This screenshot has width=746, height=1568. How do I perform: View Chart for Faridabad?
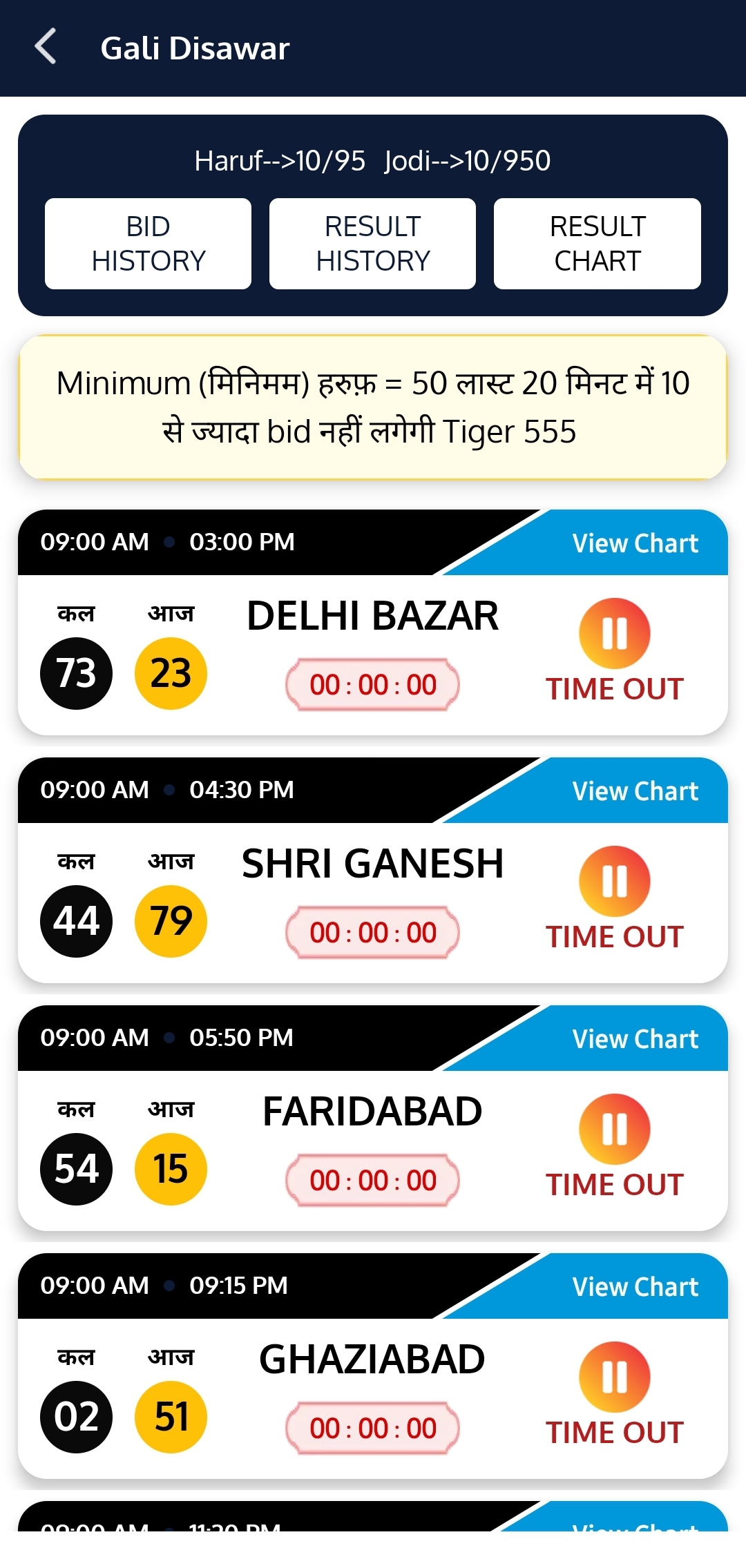[635, 1039]
